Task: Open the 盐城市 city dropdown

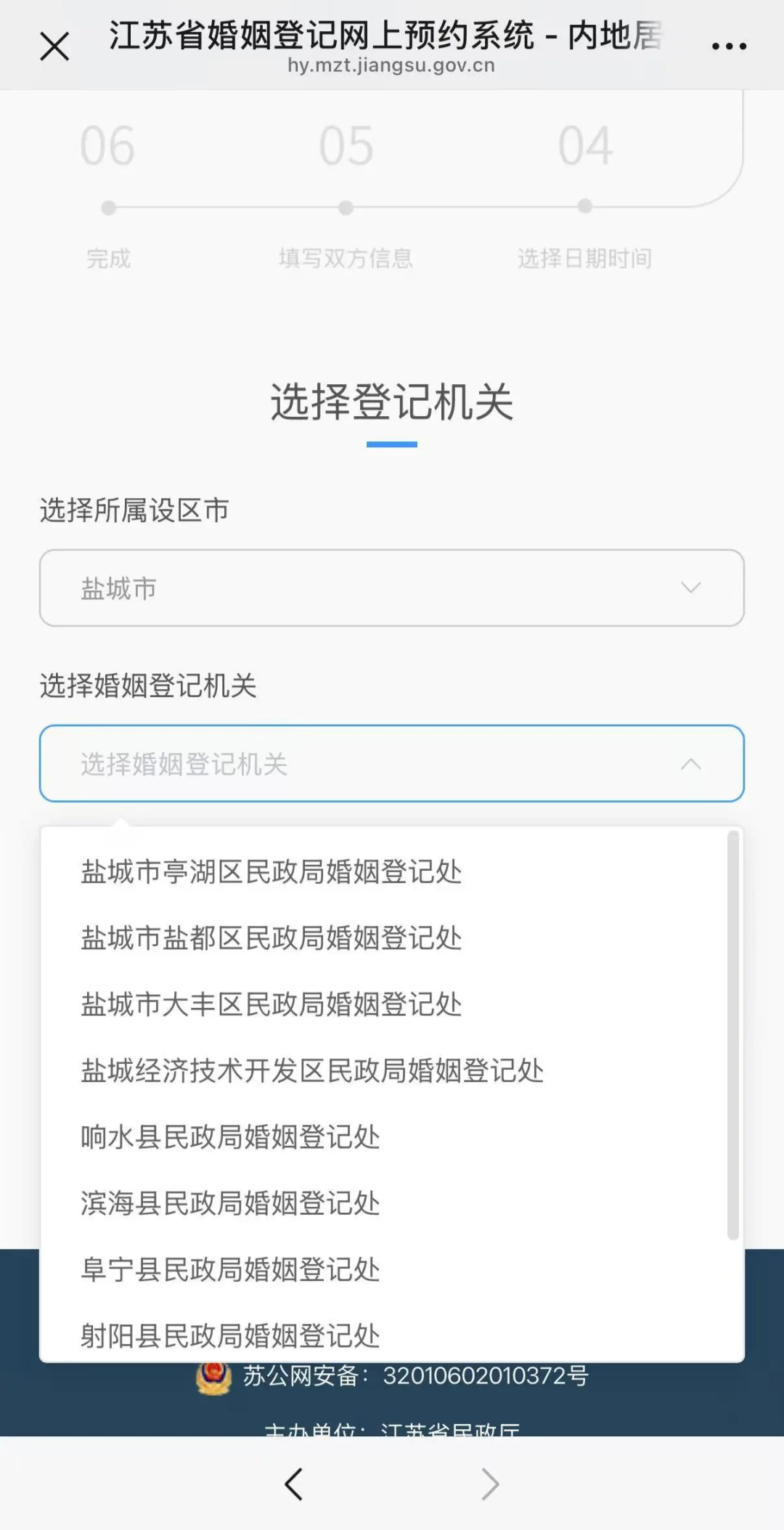Action: [x=392, y=587]
